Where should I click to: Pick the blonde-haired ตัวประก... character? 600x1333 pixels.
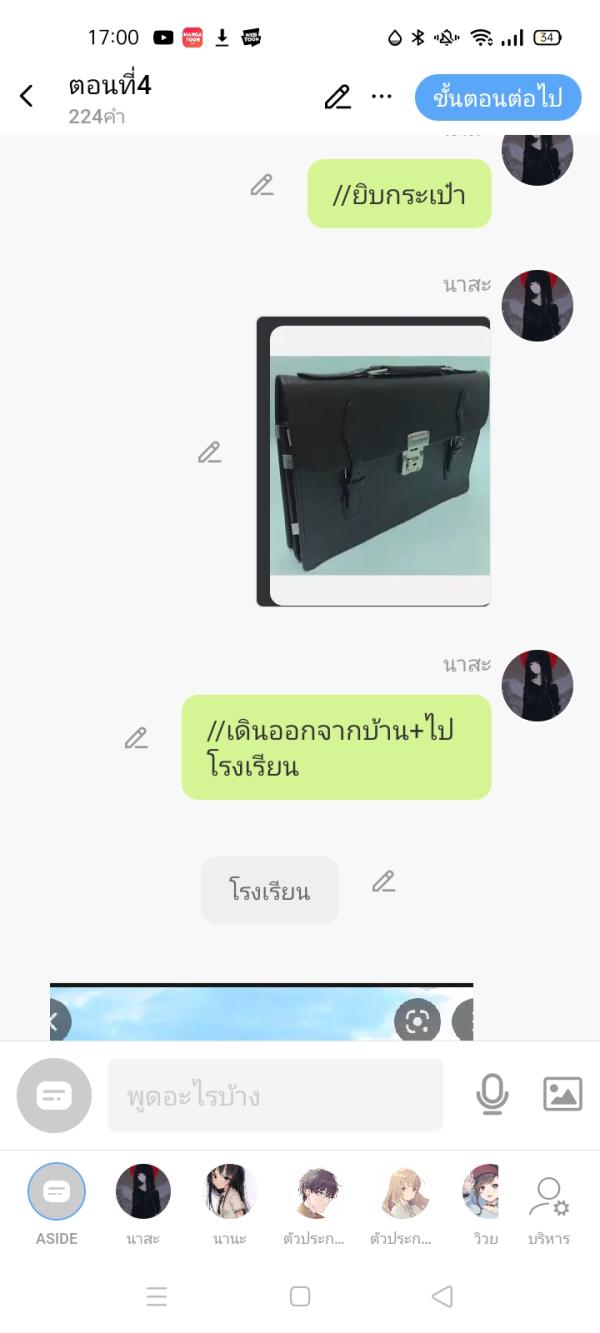pyautogui.click(x=401, y=1192)
